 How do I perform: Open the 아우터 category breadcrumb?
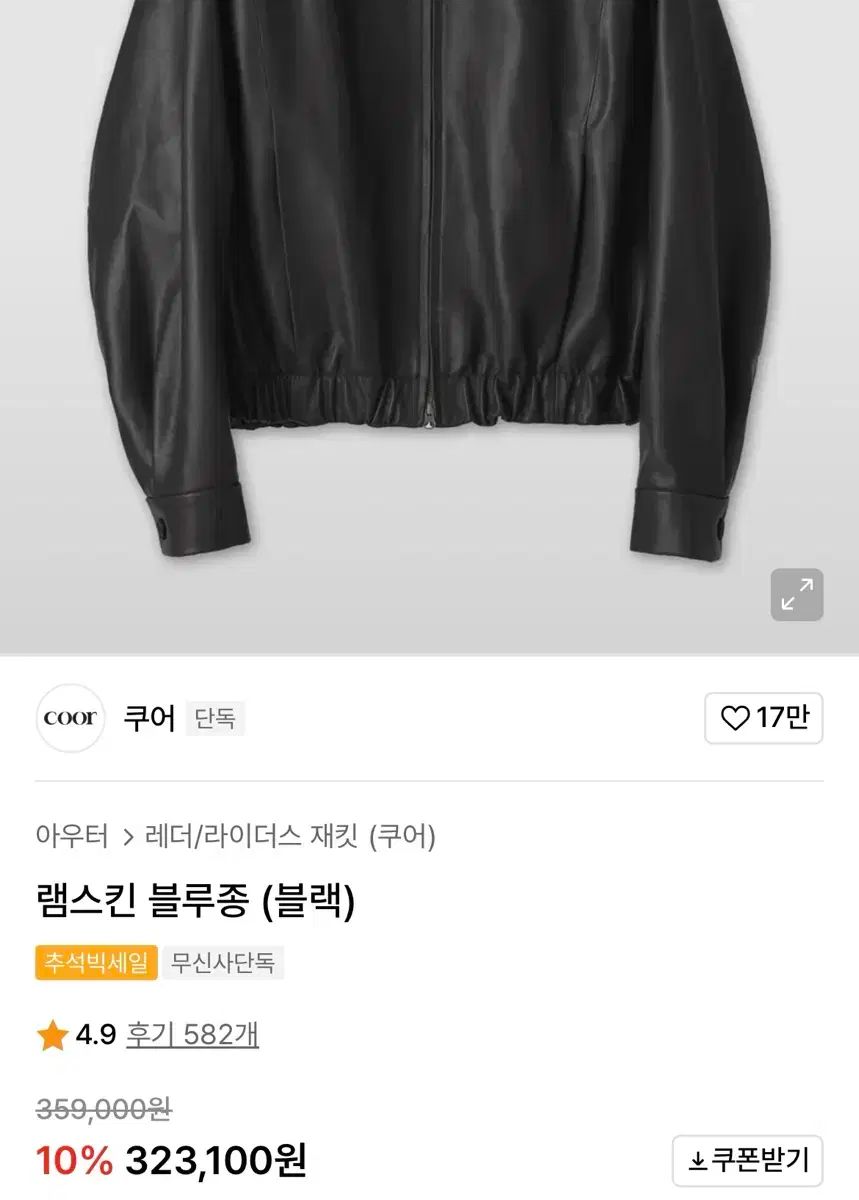coord(72,836)
